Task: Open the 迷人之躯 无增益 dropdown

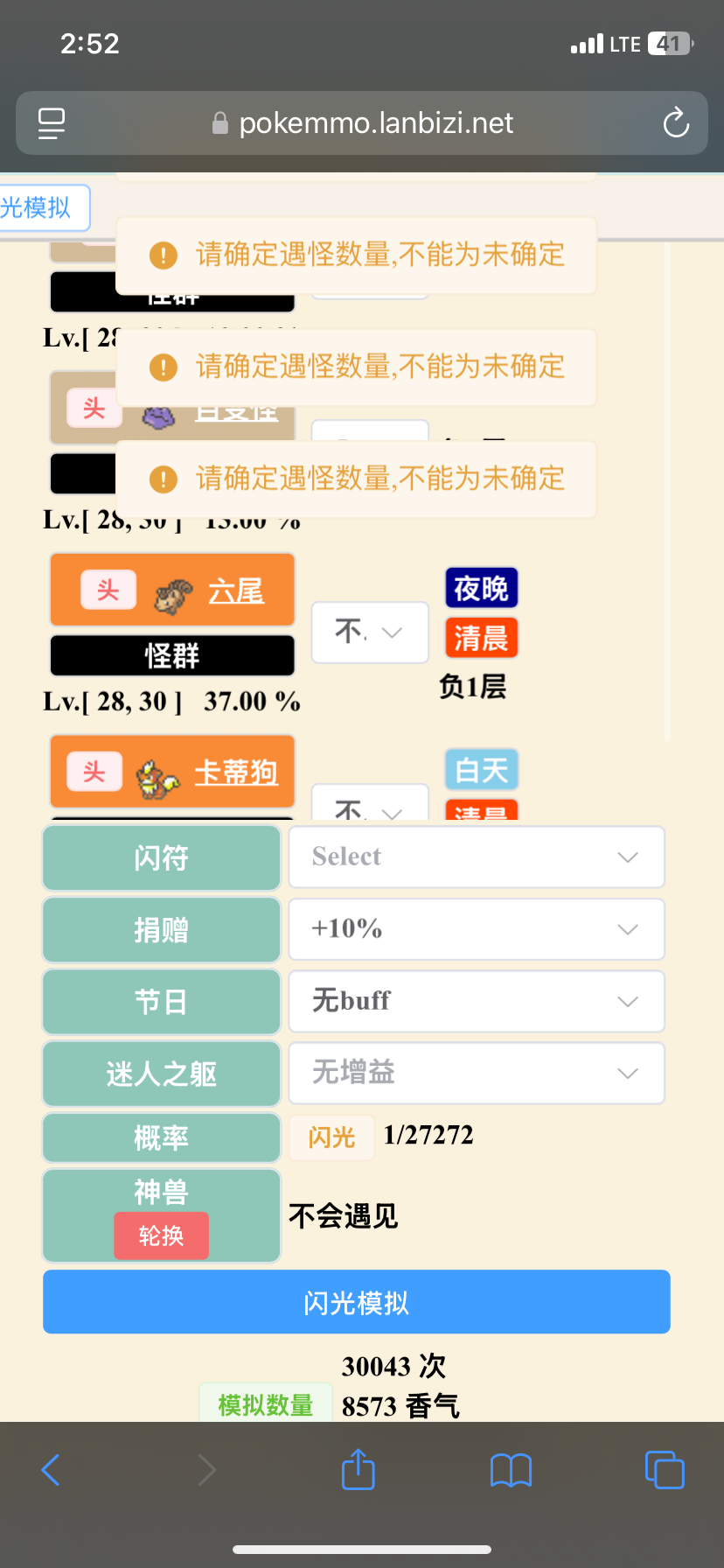Action: click(x=477, y=1073)
